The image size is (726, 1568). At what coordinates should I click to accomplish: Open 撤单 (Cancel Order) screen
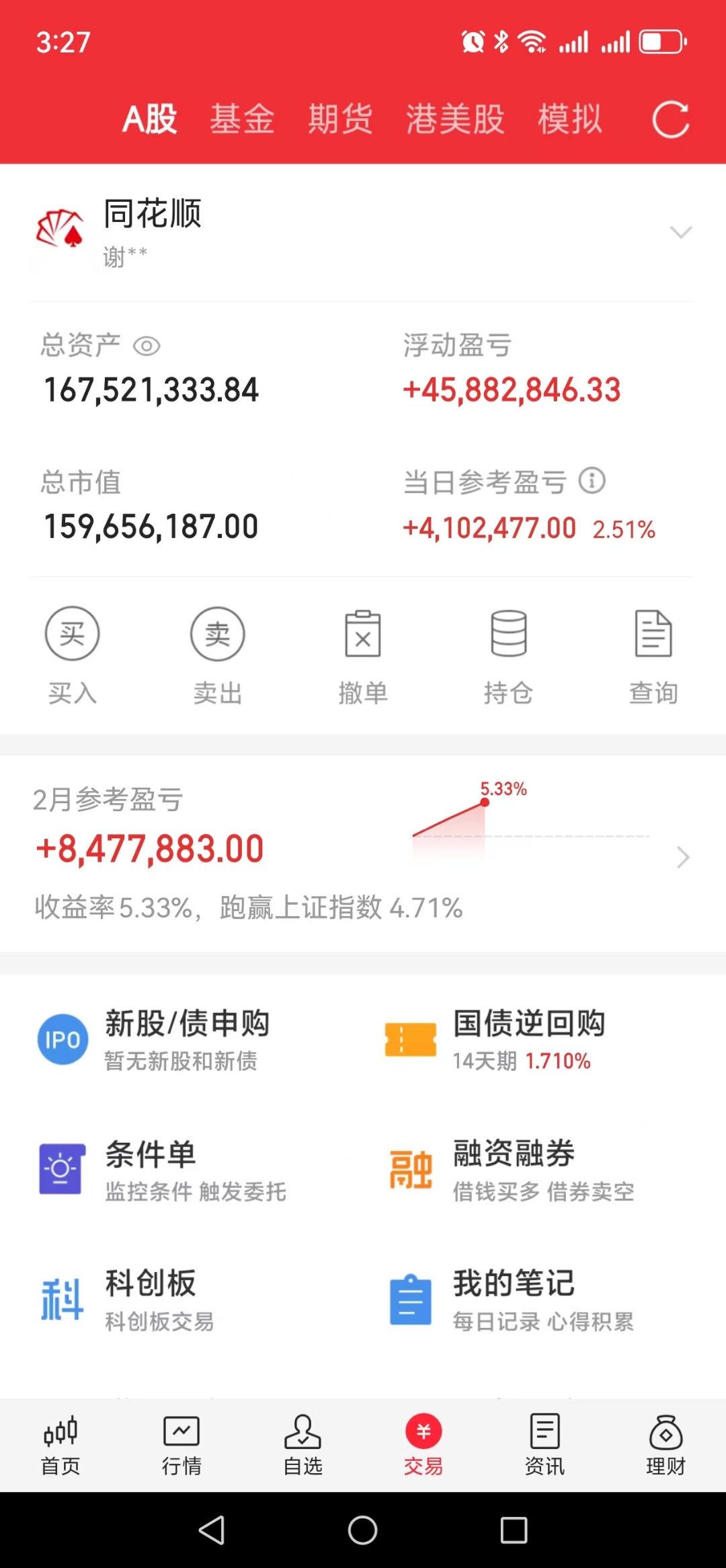pyautogui.click(x=363, y=633)
